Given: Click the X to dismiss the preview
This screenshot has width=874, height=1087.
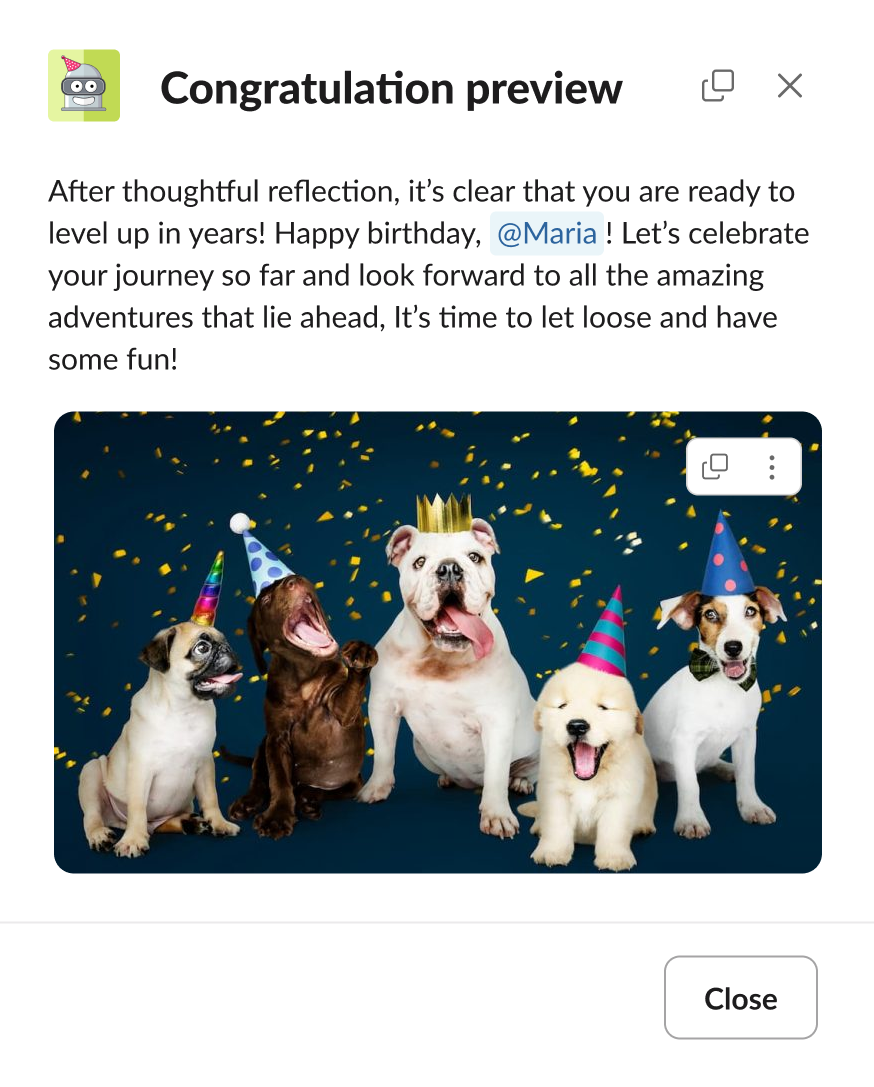Looking at the screenshot, I should 789,86.
